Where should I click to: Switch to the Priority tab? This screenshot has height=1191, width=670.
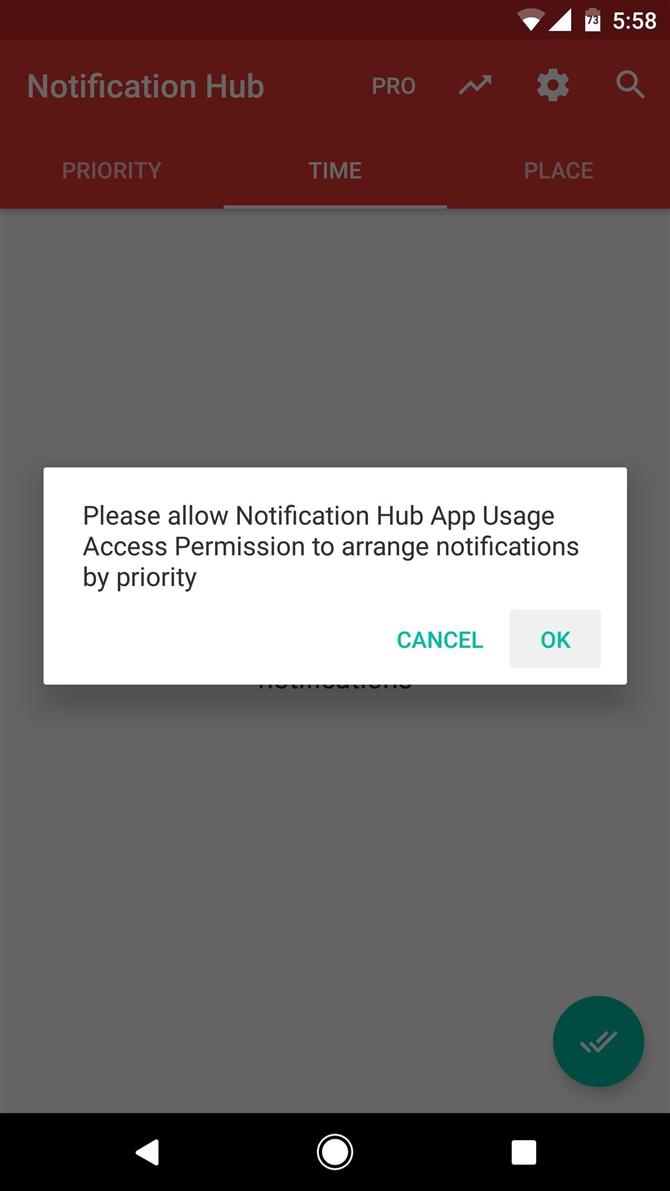pos(112,170)
